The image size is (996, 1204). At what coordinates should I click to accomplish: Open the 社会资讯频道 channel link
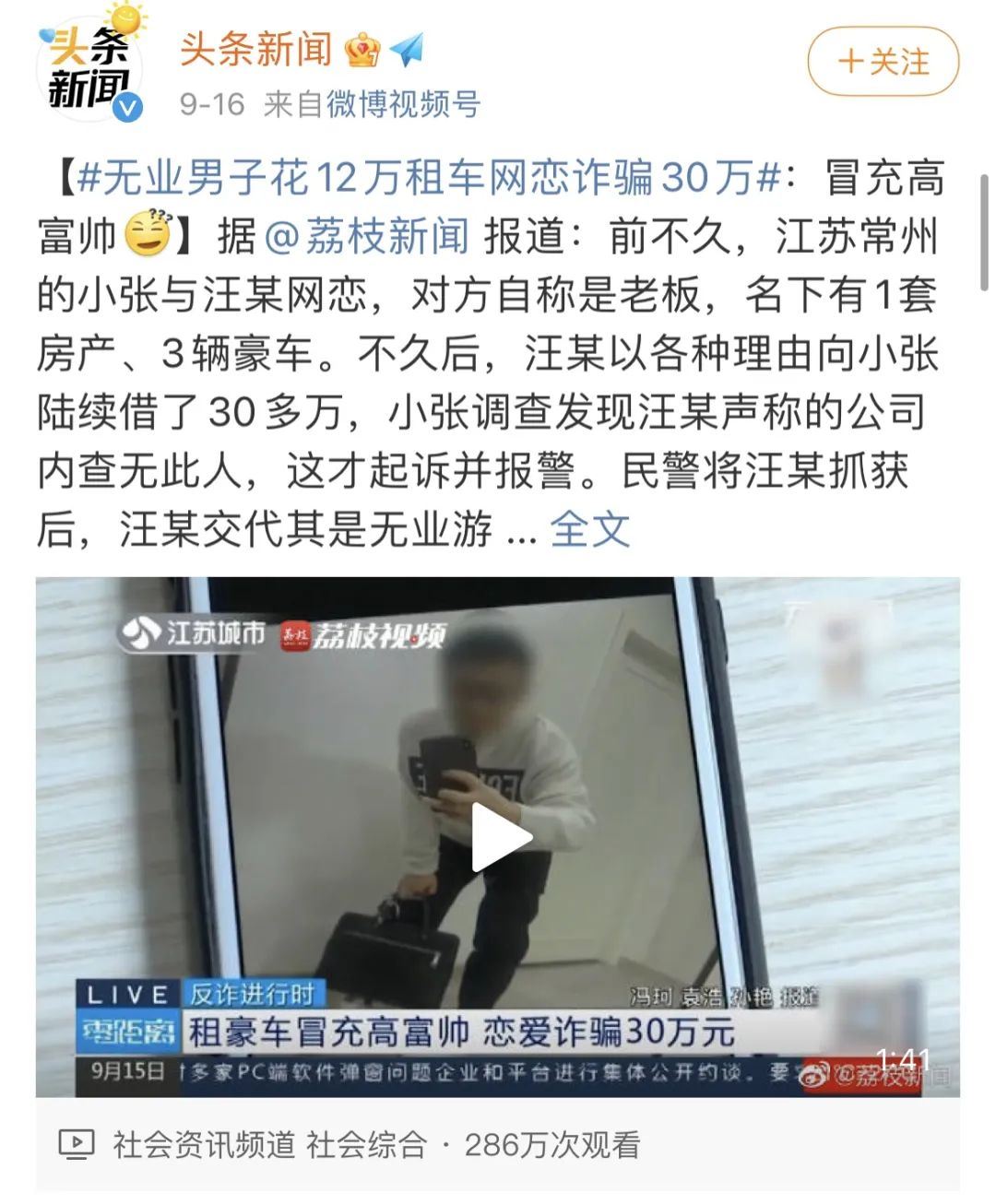pyautogui.click(x=203, y=1145)
